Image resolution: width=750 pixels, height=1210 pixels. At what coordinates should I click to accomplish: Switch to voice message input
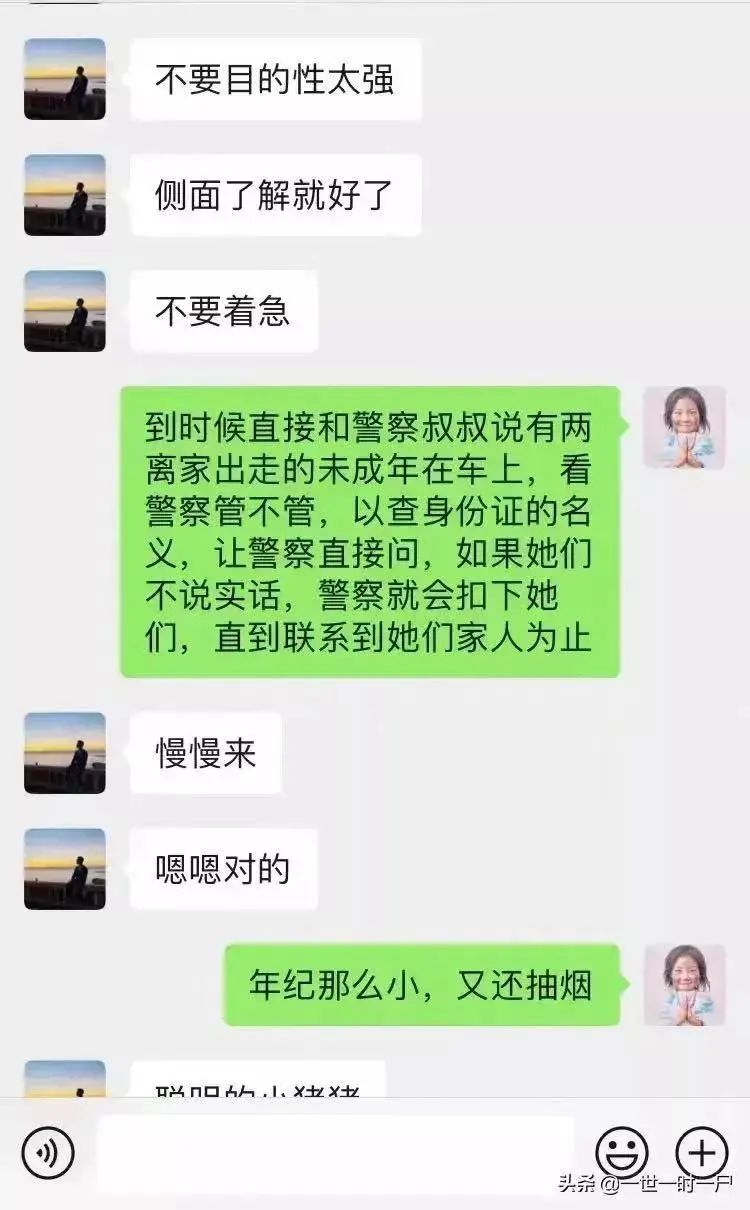click(x=47, y=1153)
